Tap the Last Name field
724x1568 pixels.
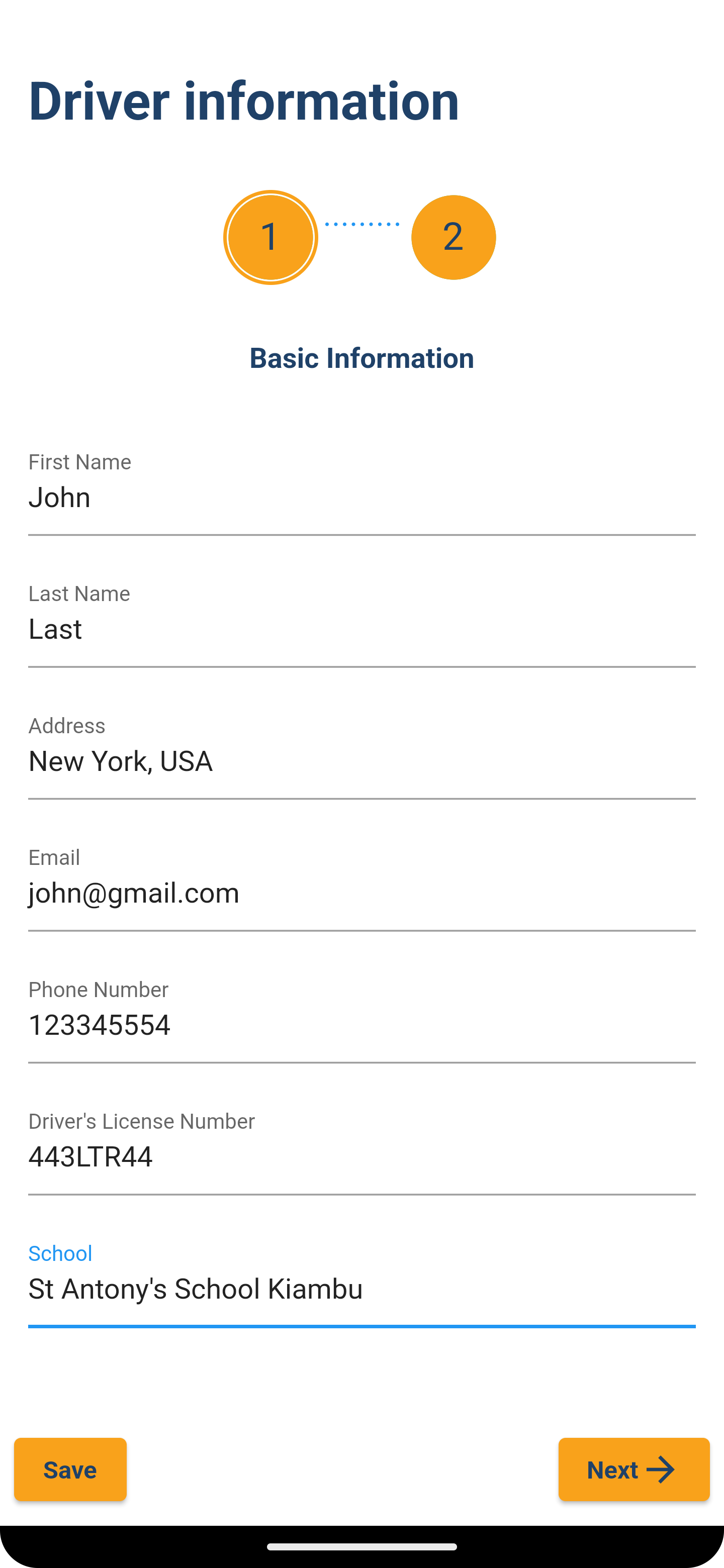361,629
